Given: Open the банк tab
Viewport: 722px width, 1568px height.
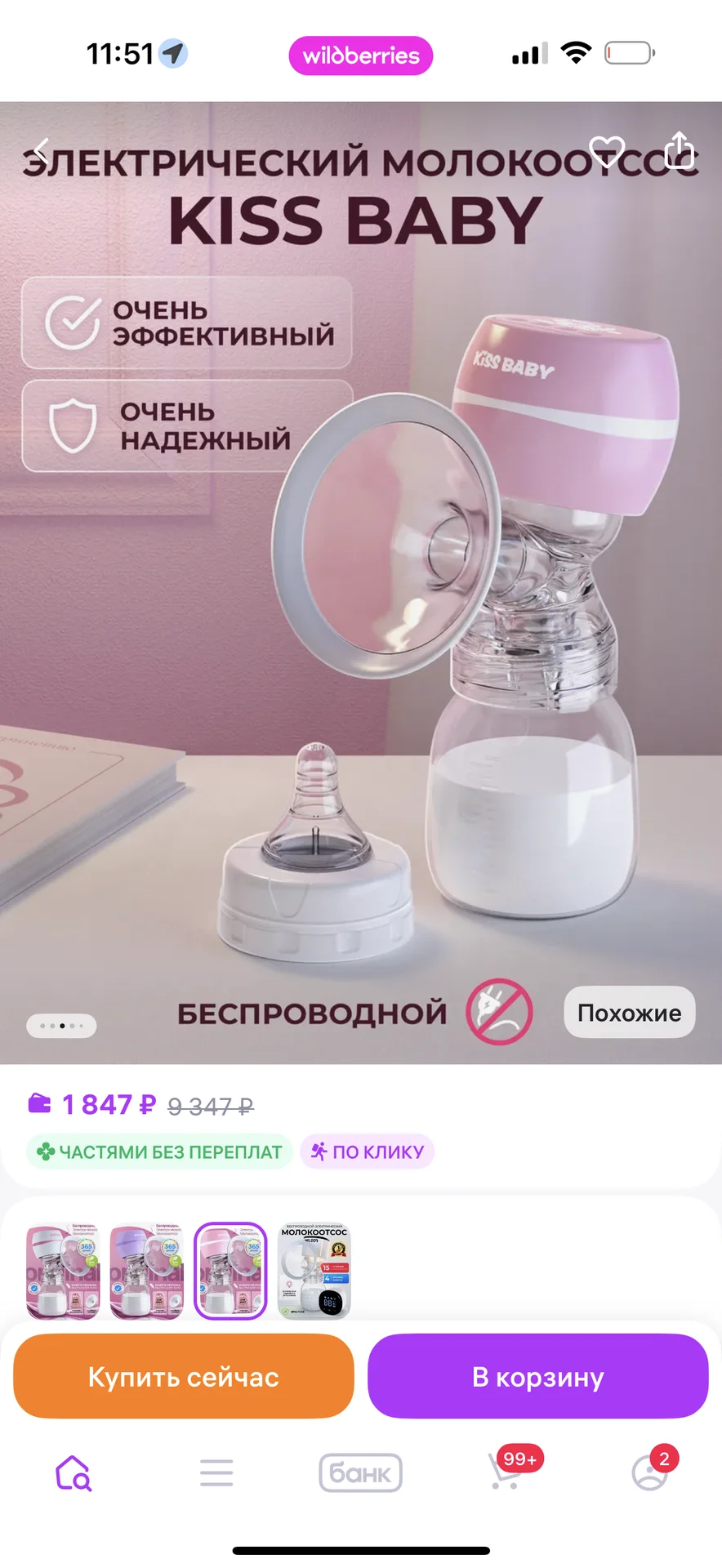Looking at the screenshot, I should coord(360,1473).
